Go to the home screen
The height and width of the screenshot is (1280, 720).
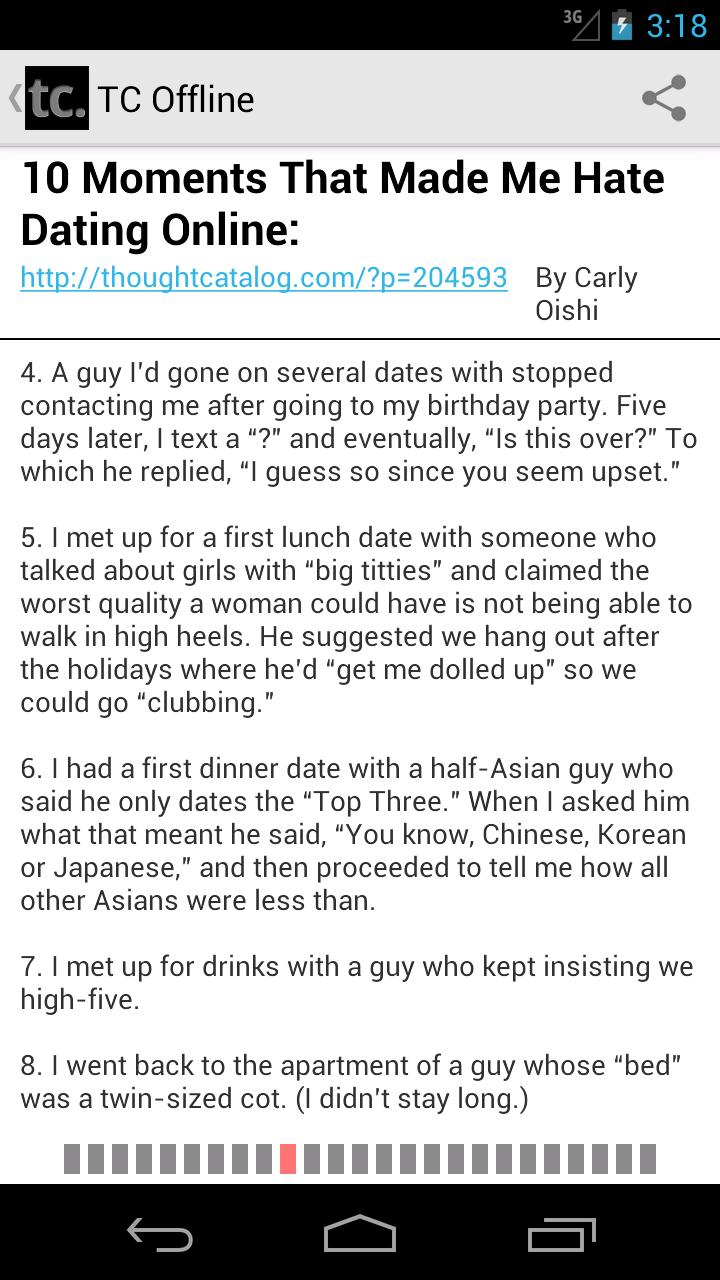pos(360,1234)
